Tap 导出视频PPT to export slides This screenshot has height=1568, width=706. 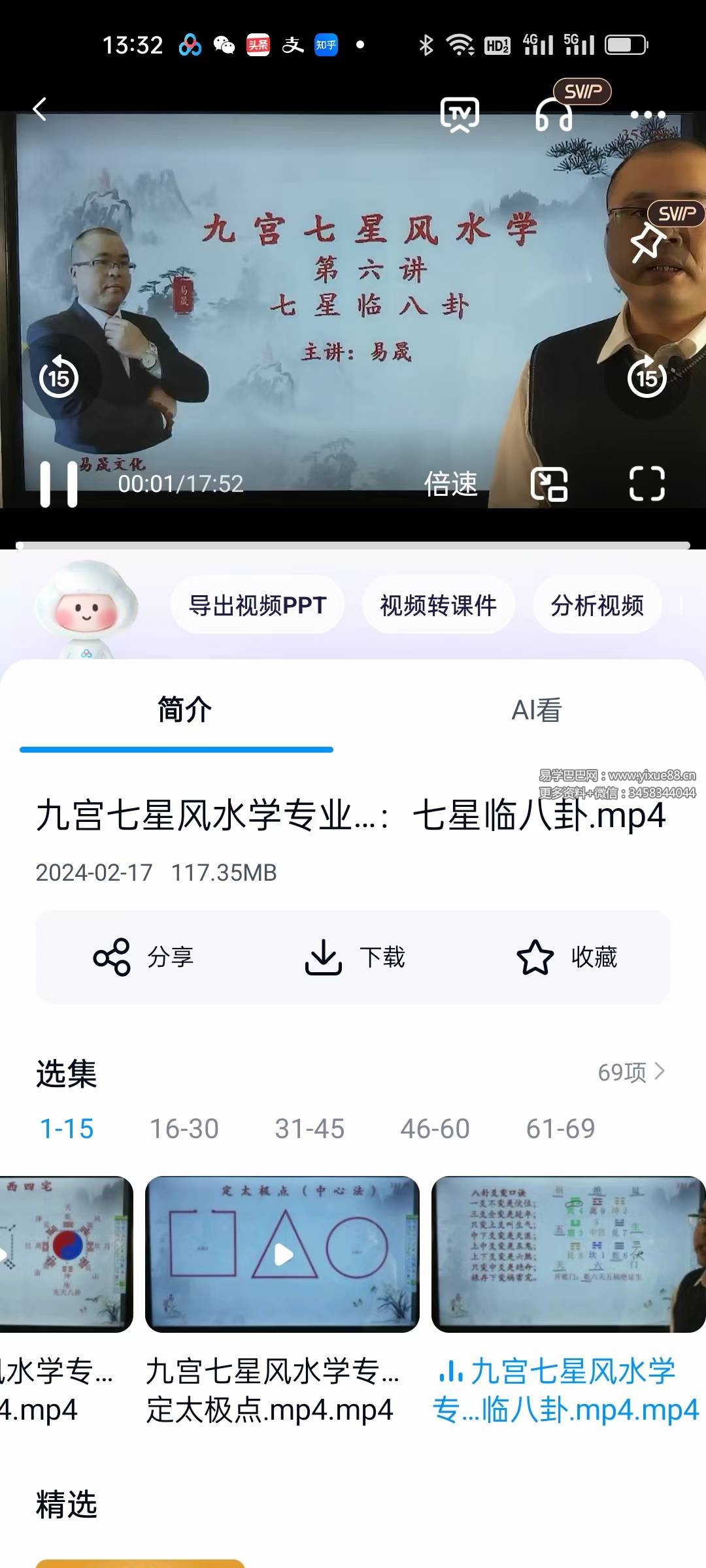pyautogui.click(x=257, y=604)
